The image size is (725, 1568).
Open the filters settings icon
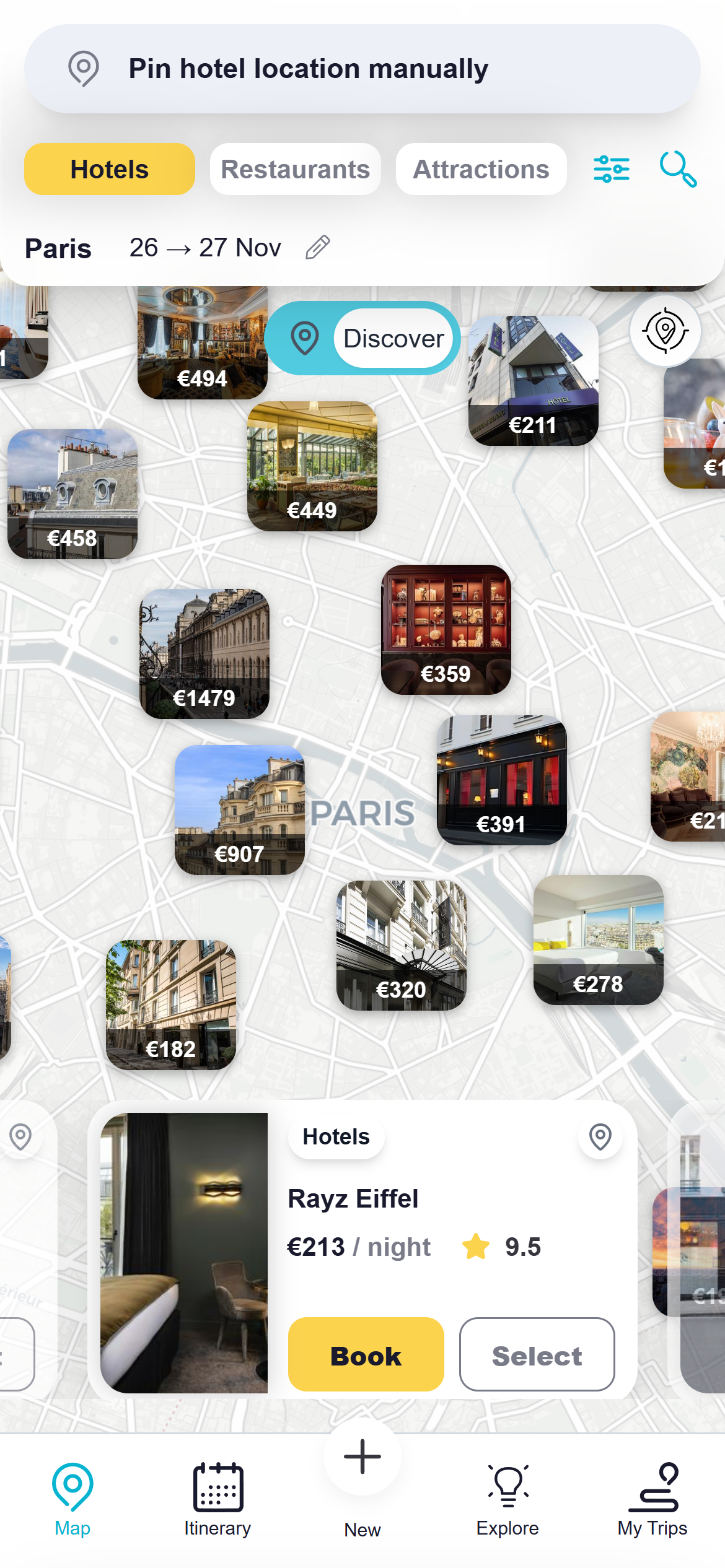point(612,169)
